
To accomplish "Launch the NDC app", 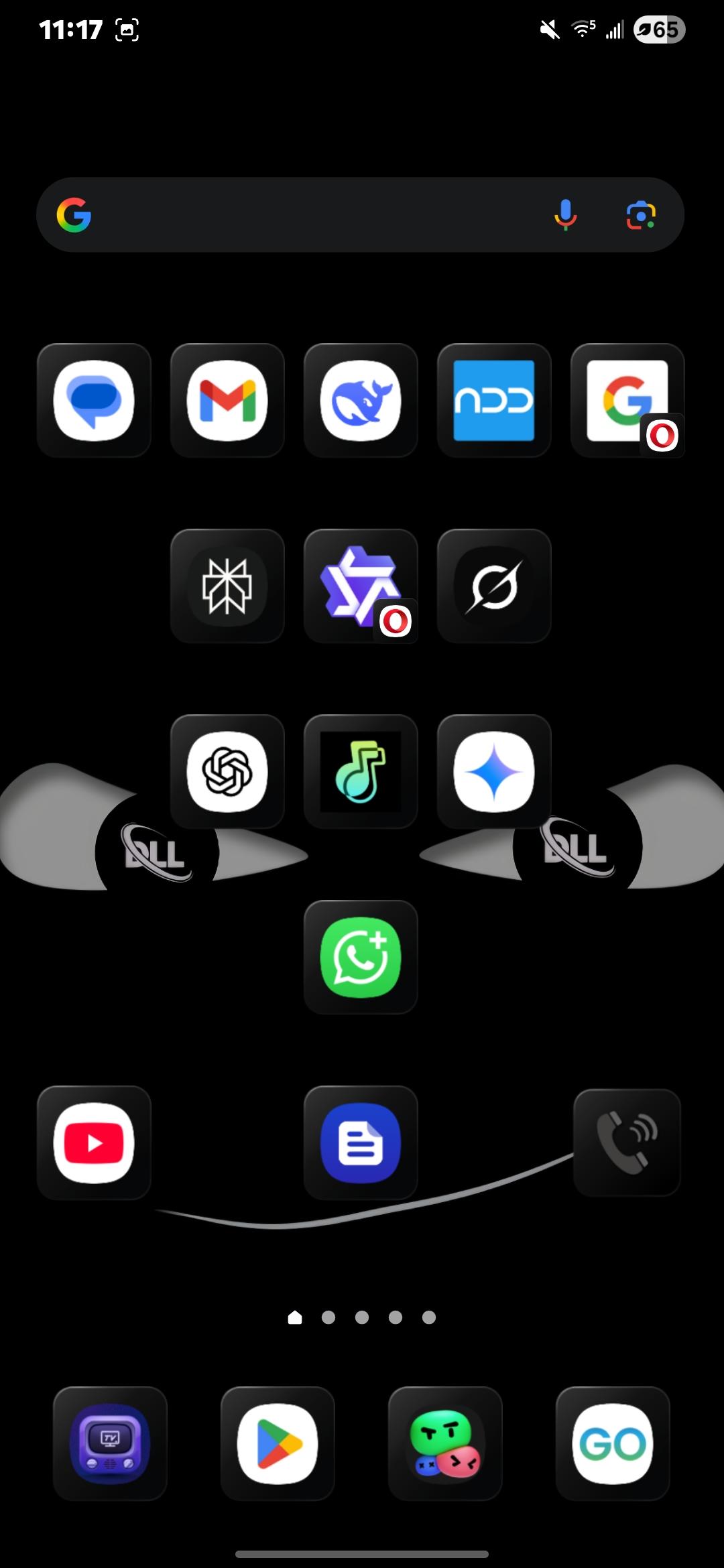I will tap(494, 401).
